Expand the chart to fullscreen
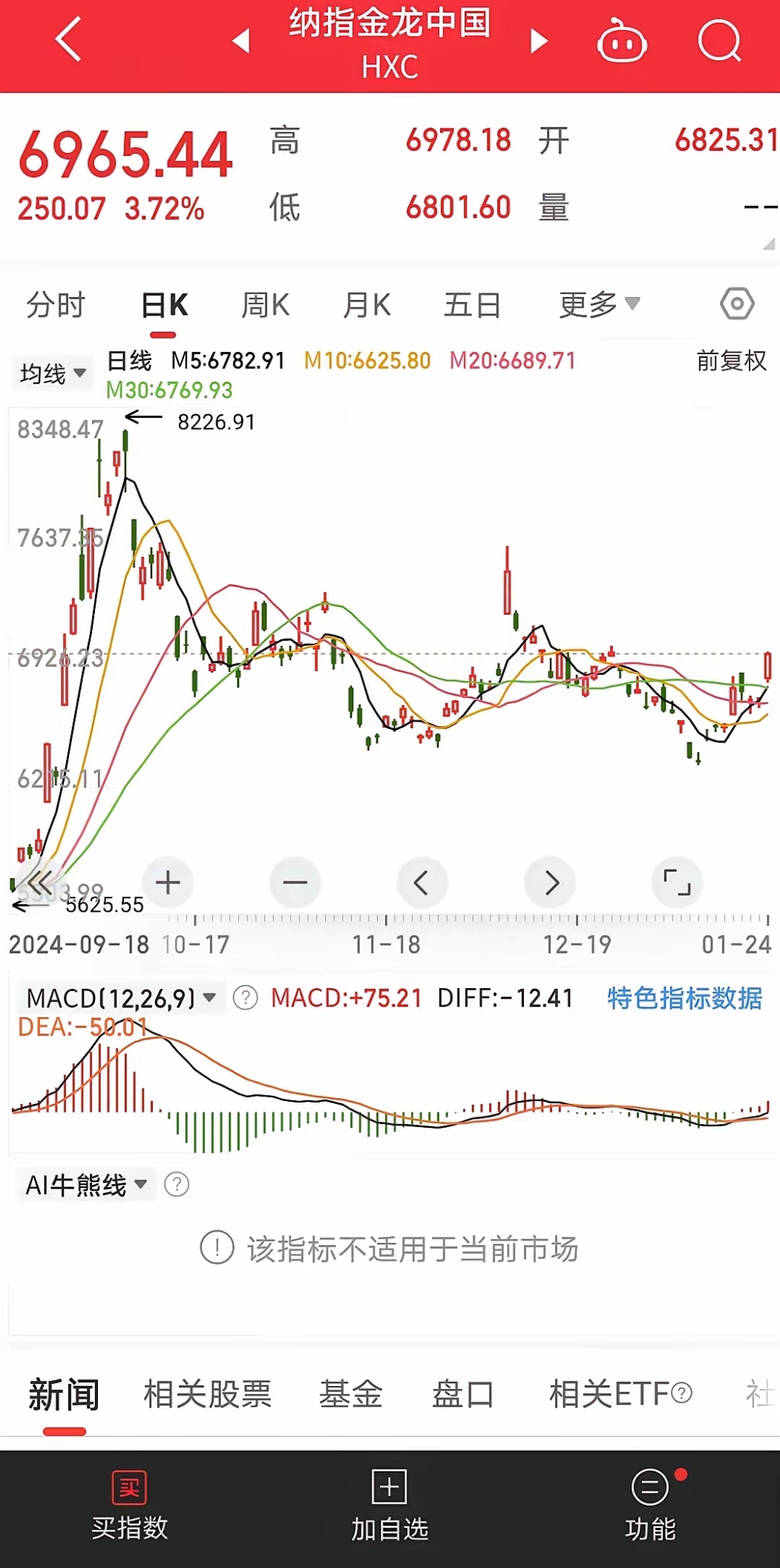The image size is (780, 1568). click(x=677, y=882)
